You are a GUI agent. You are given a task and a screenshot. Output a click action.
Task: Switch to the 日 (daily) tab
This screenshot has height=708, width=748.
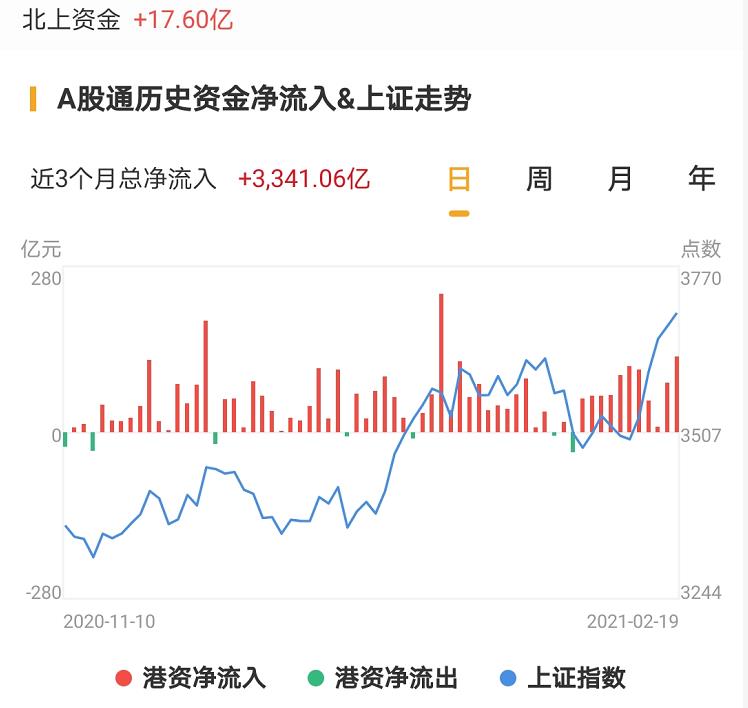[x=459, y=180]
